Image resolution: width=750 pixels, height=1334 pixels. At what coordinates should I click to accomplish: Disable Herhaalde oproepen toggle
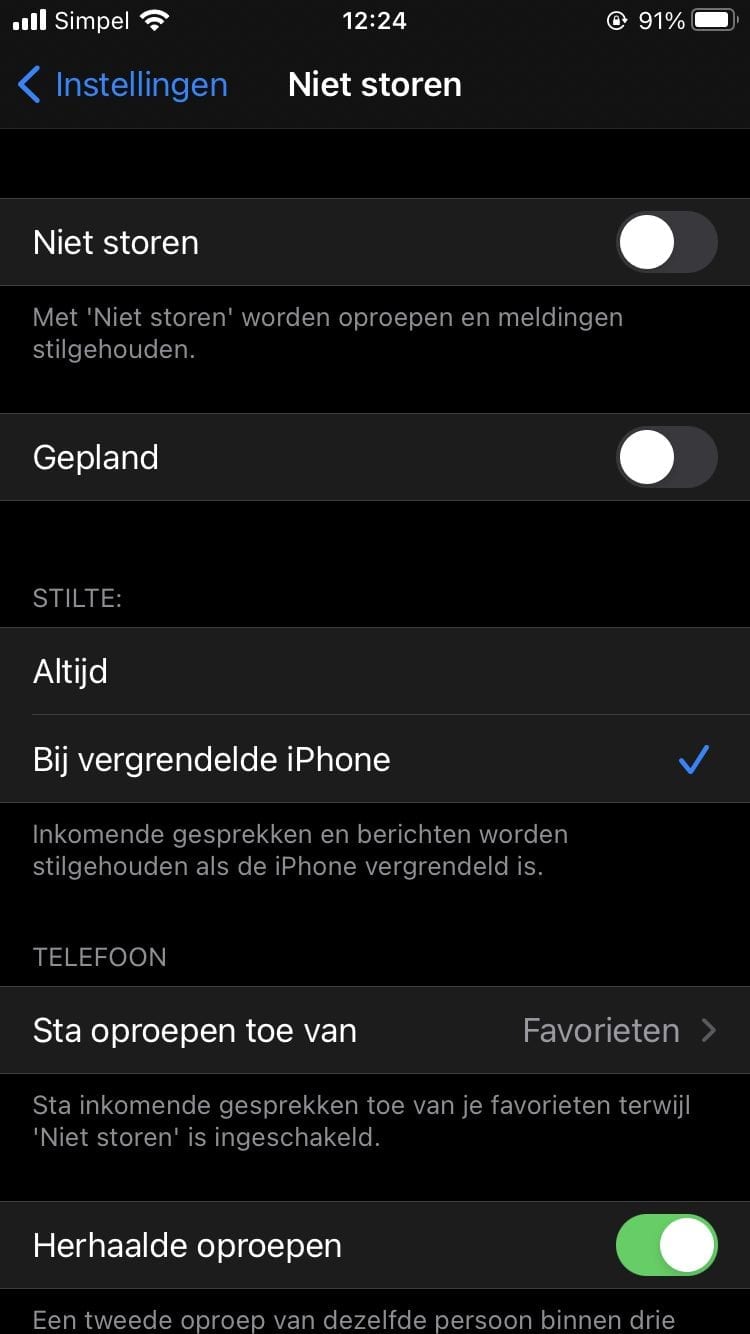click(x=666, y=1246)
